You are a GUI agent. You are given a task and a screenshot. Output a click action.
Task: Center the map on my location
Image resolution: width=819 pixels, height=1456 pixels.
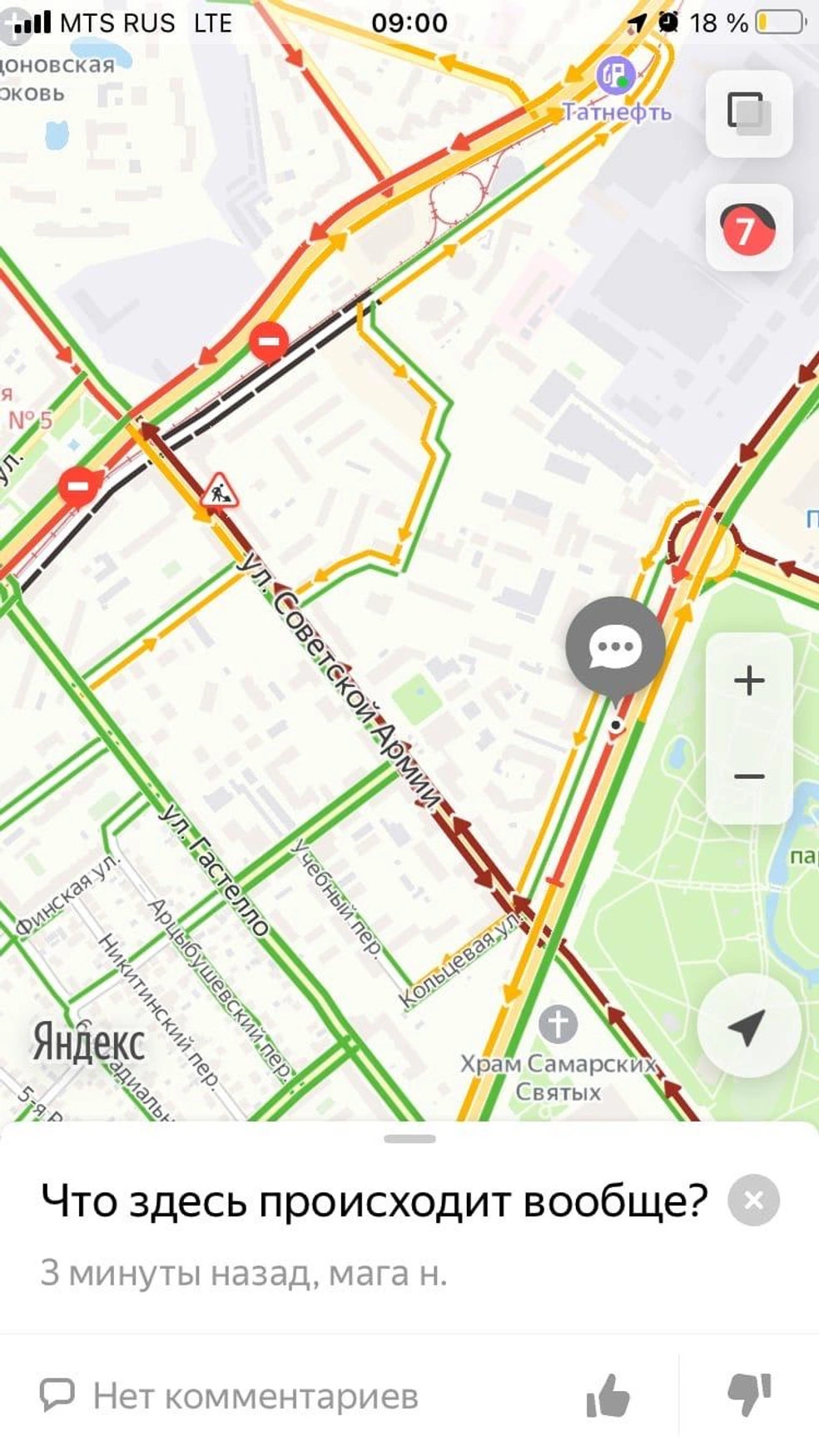point(748,1025)
